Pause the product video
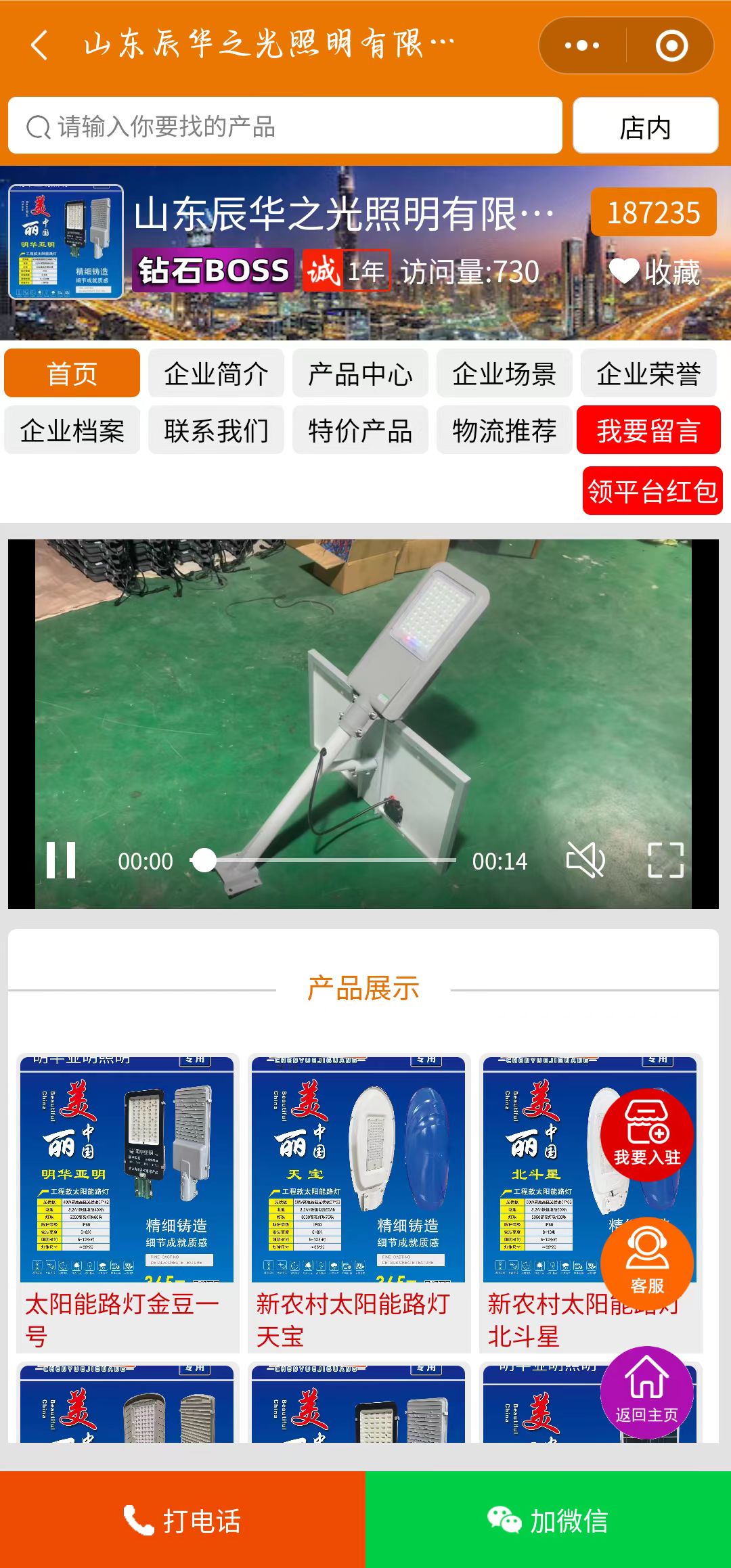Viewport: 731px width, 1568px height. click(x=61, y=860)
